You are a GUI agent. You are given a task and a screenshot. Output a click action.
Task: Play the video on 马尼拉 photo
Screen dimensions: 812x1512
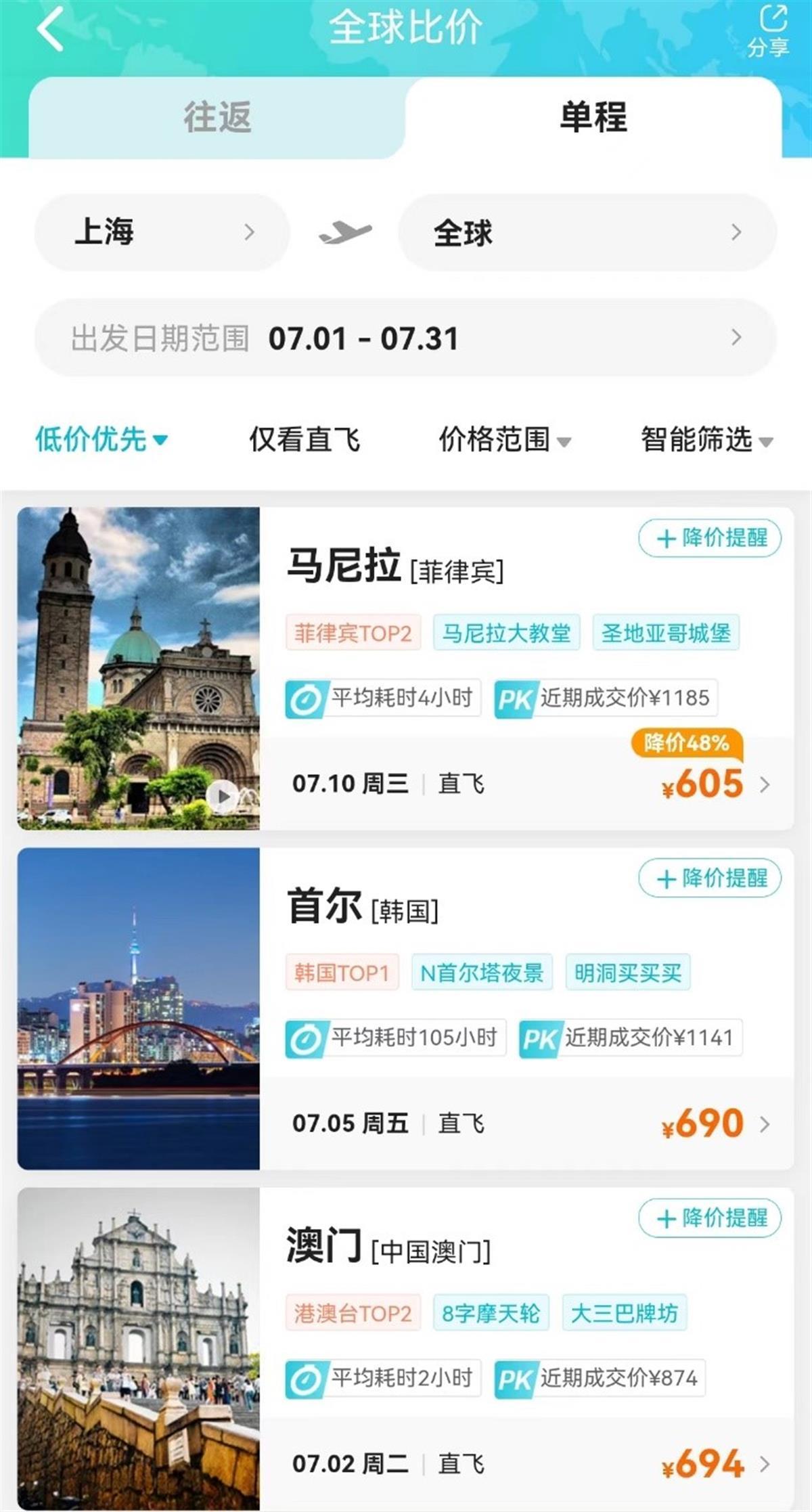223,796
